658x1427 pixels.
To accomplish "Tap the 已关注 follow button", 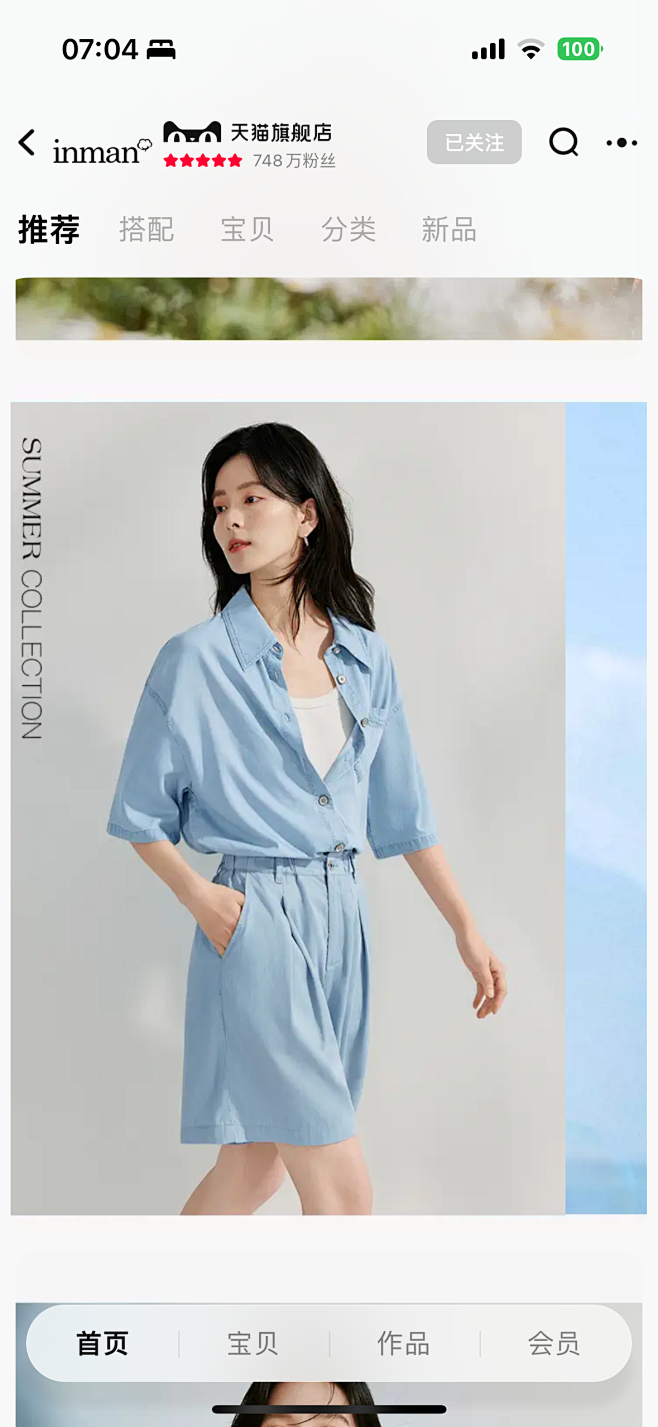I will click(474, 142).
